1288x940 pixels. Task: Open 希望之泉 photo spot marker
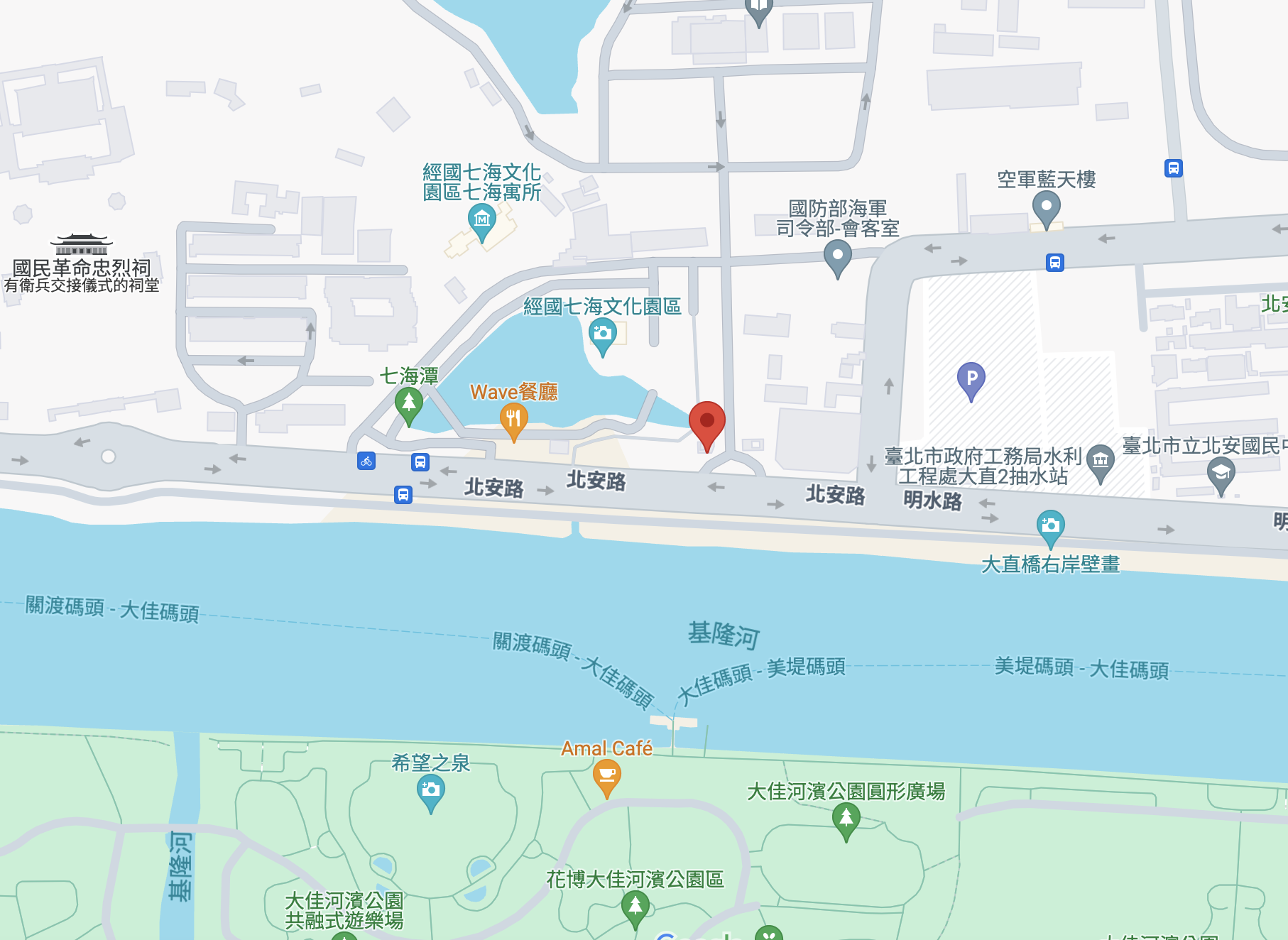[x=430, y=790]
